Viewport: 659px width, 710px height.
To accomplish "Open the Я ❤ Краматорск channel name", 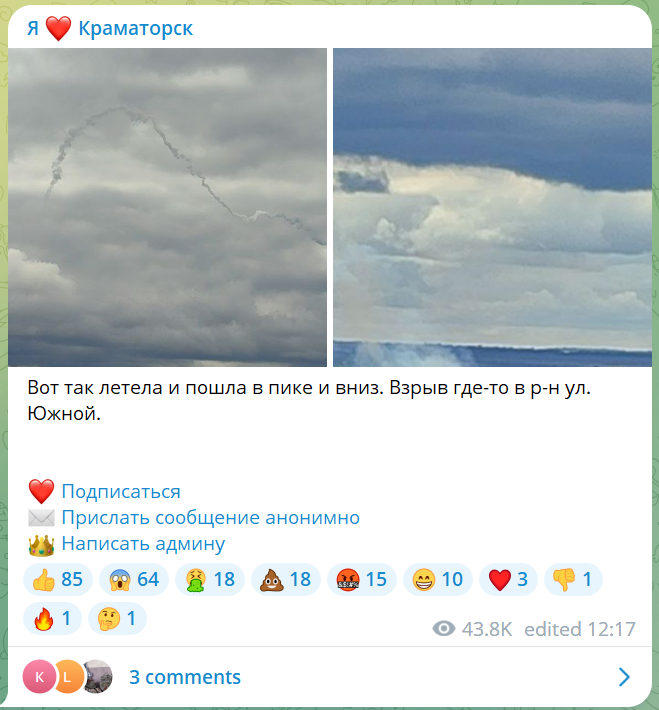I will pyautogui.click(x=110, y=29).
